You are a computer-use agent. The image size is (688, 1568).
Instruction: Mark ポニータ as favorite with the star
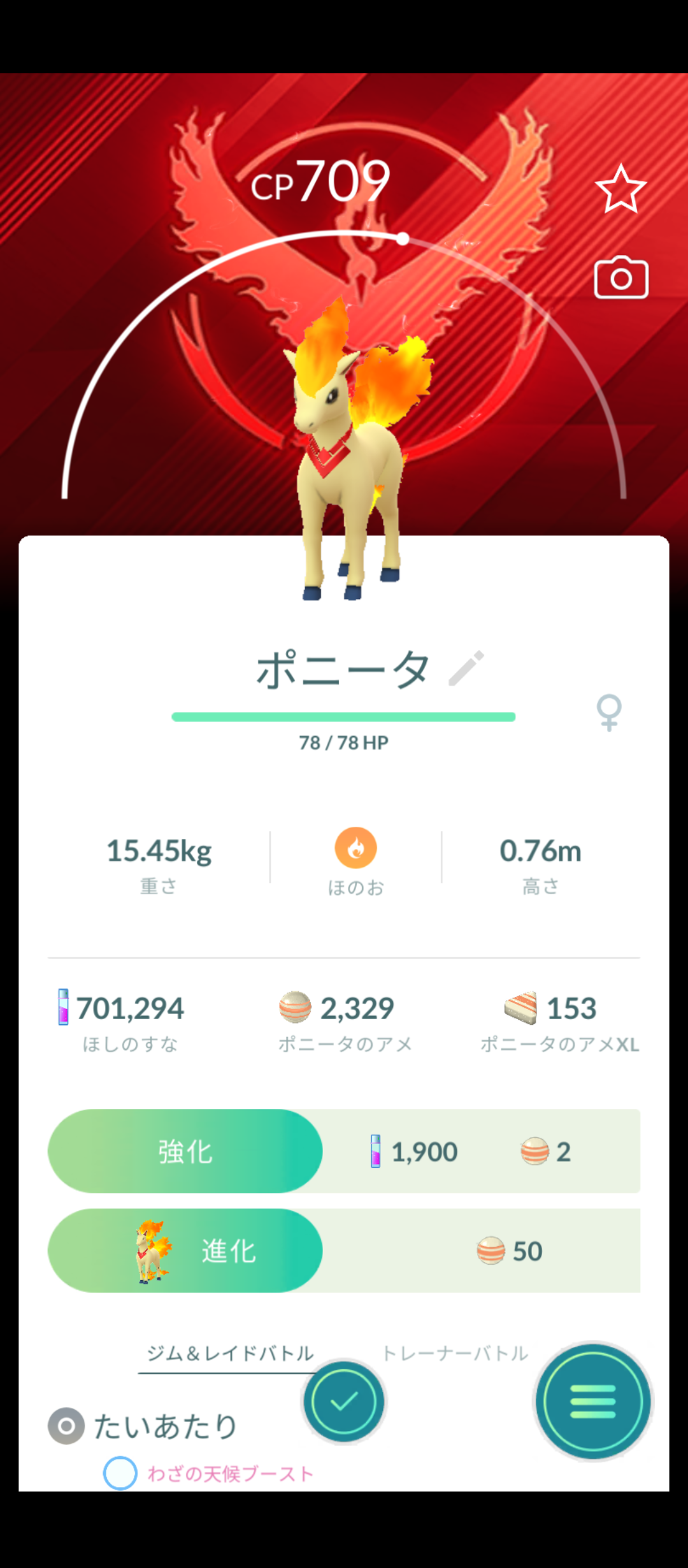click(620, 189)
